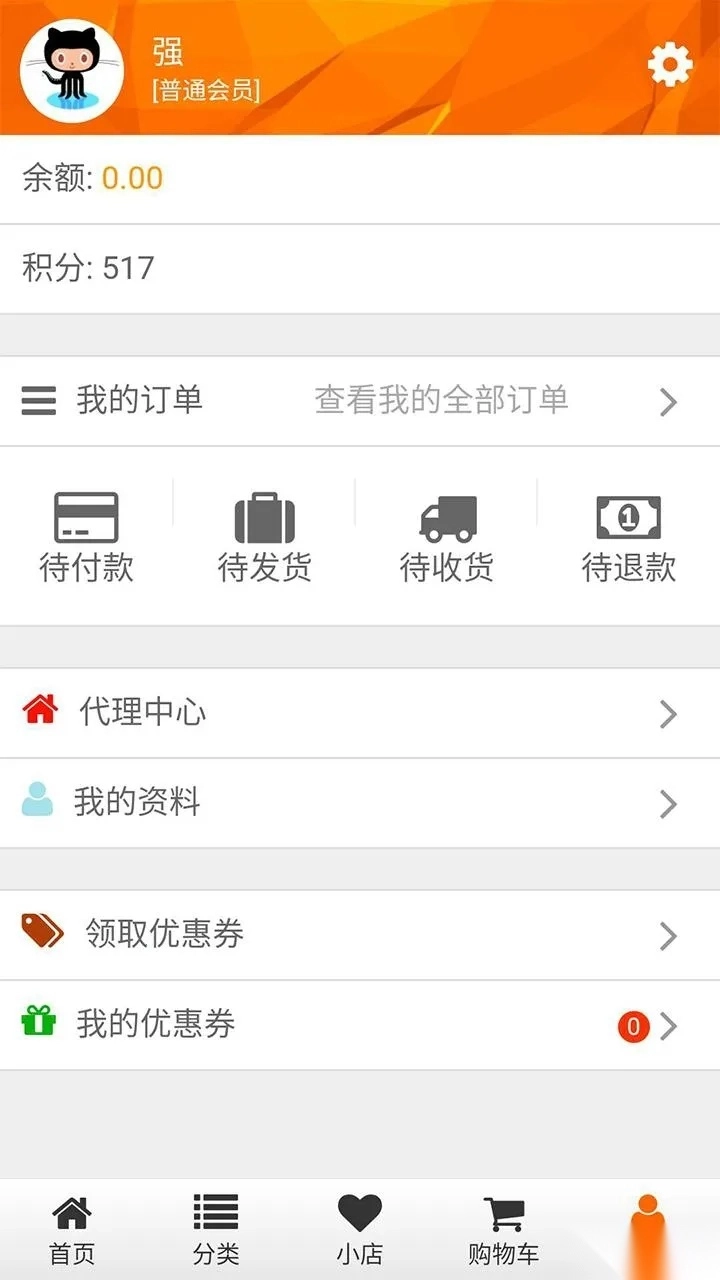
Task: Select the 待付款 card payment icon
Action: [87, 515]
